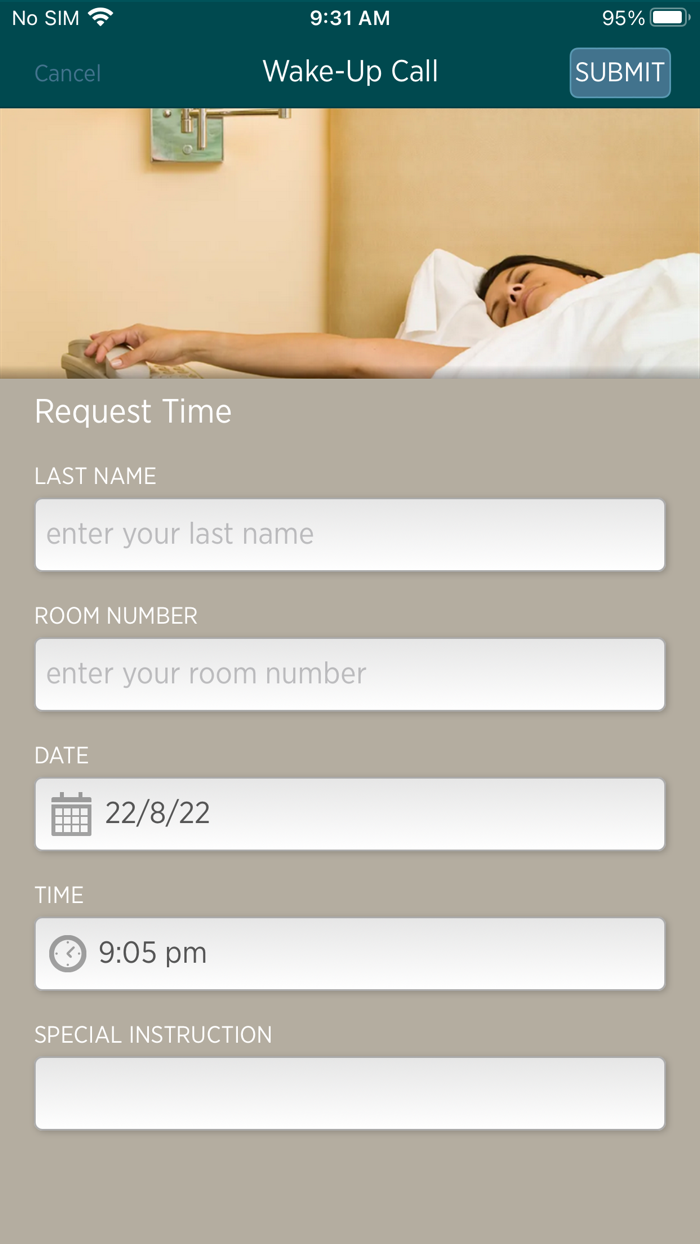Open the date picker showing 22/8/22
700x1244 pixels.
pyautogui.click(x=350, y=814)
